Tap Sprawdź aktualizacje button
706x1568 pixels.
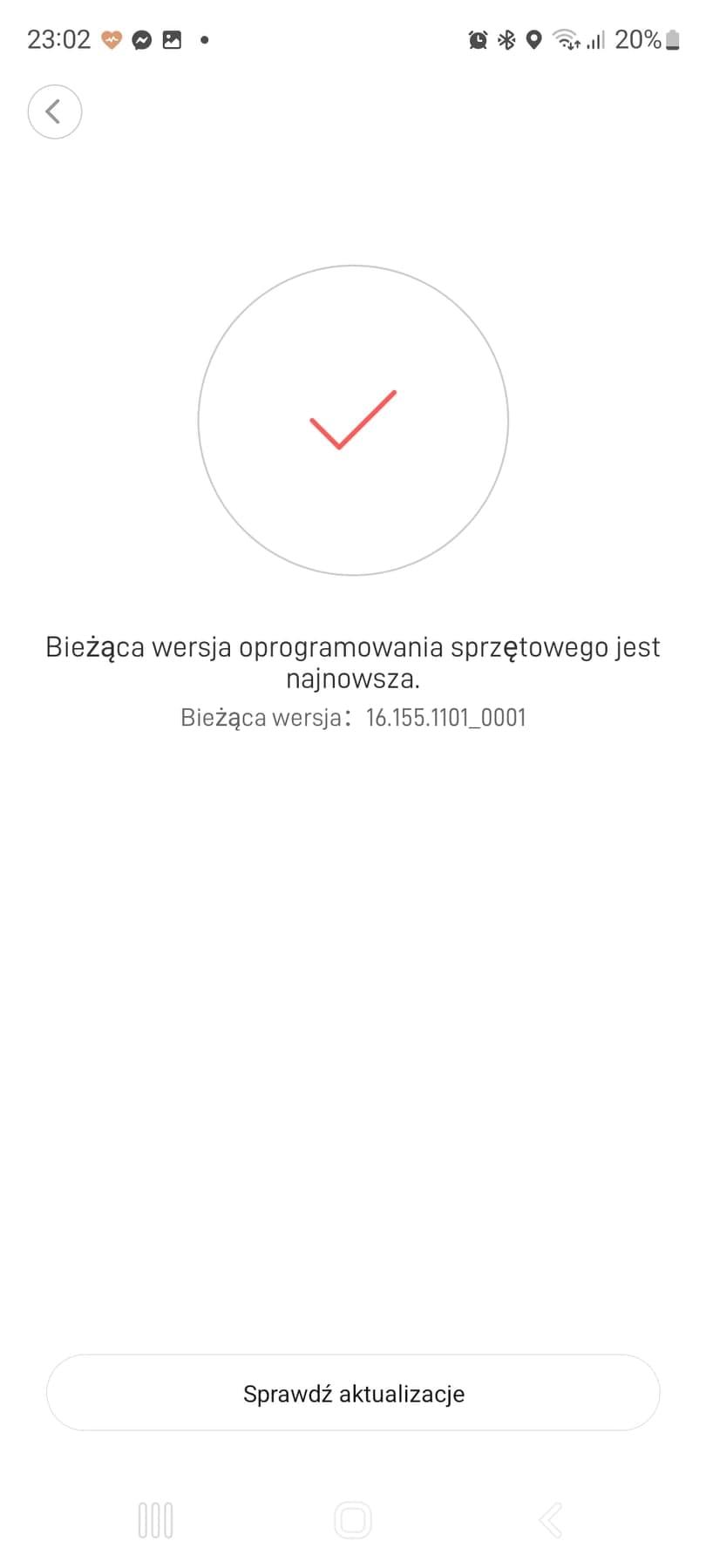click(x=353, y=1393)
